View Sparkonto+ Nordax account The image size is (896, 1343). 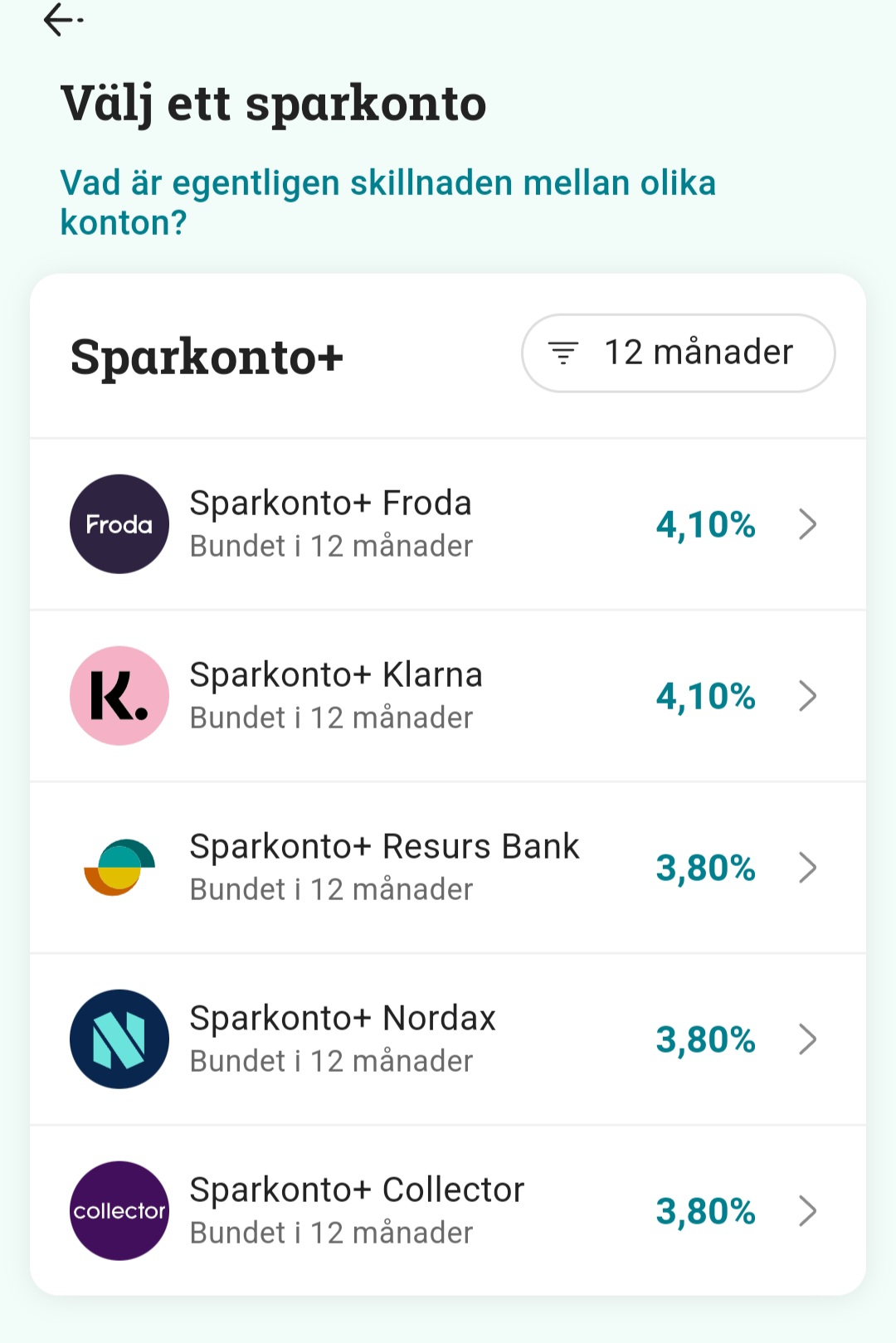448,1039
